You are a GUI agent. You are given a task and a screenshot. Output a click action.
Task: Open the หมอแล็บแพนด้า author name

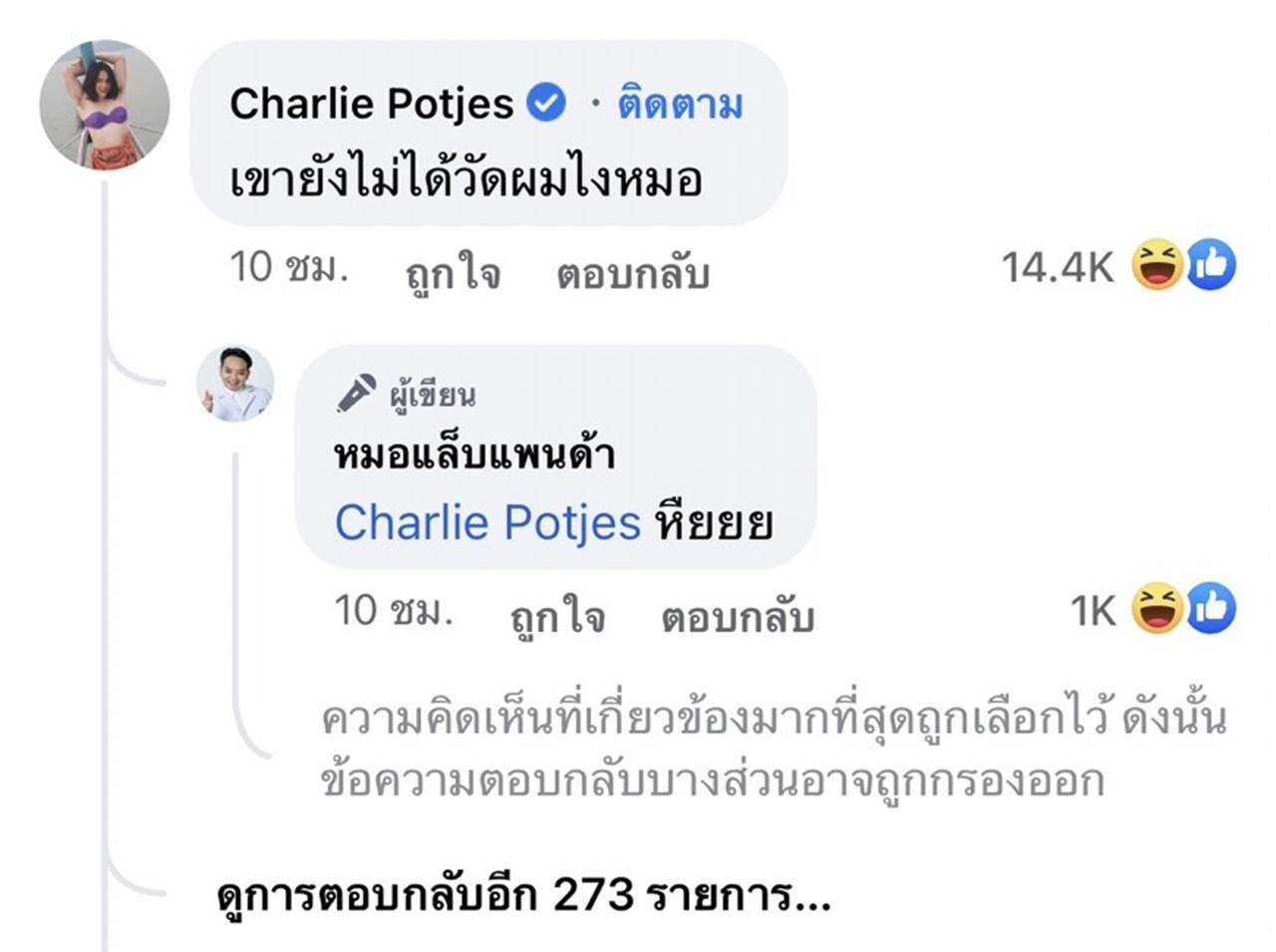[x=474, y=455]
